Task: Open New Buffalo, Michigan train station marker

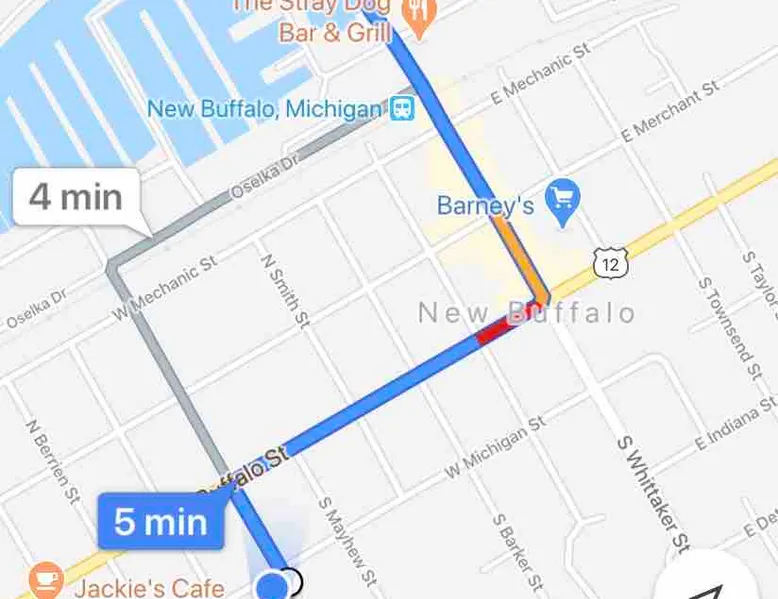Action: (402, 108)
